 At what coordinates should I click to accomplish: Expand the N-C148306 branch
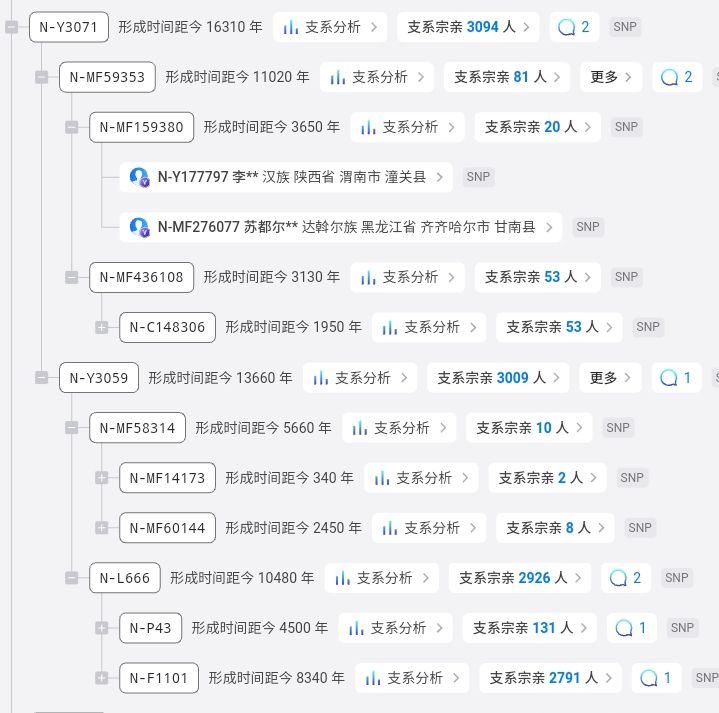(102, 327)
